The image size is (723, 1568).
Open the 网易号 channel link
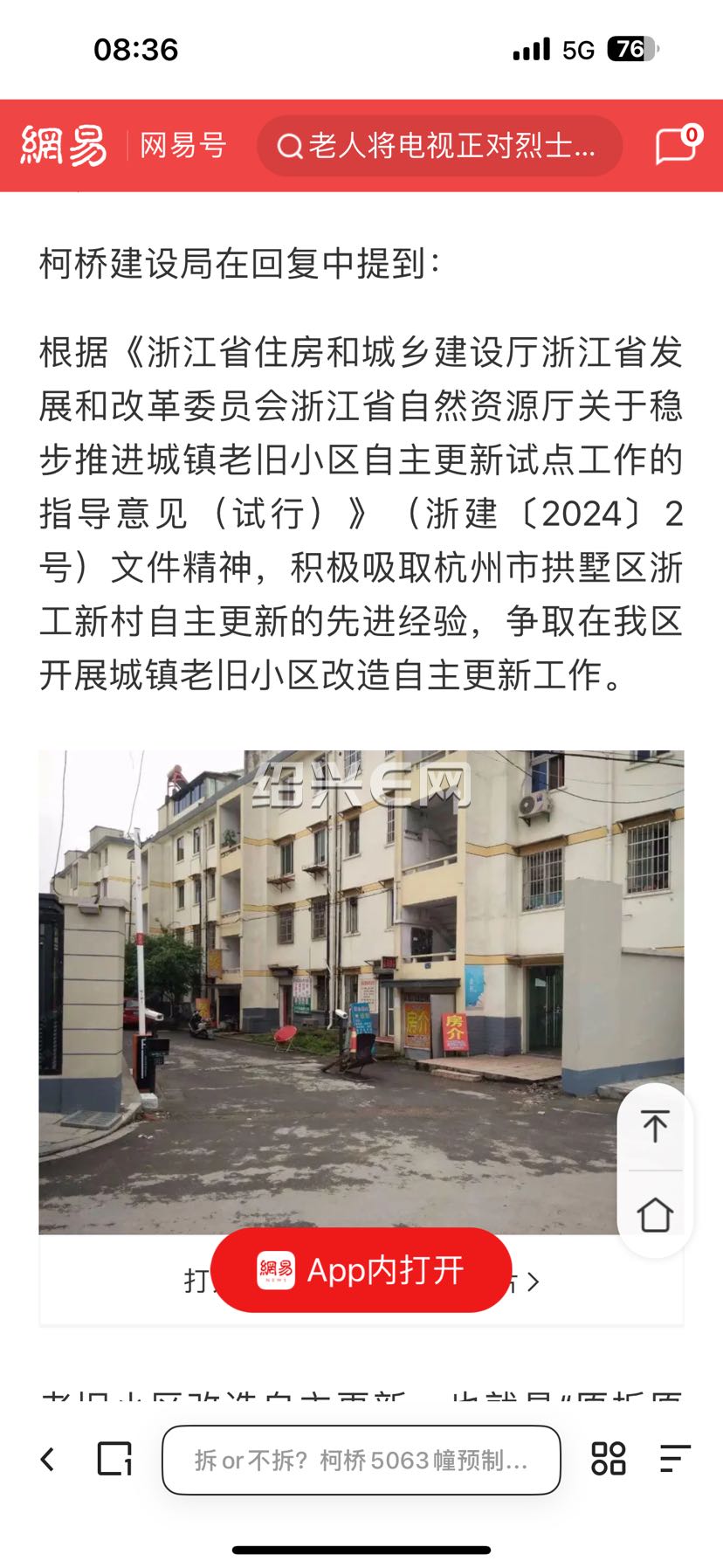click(x=183, y=145)
